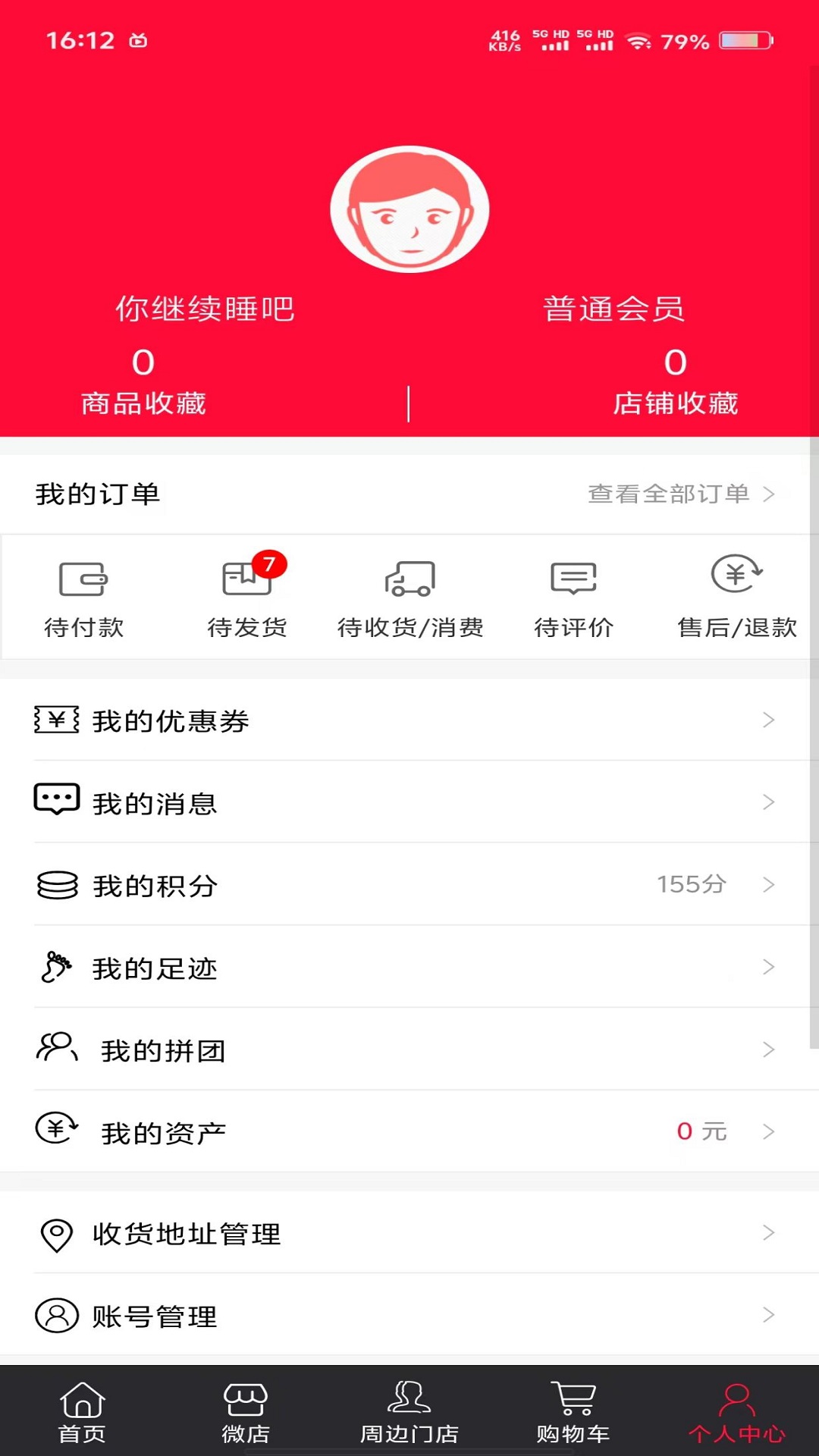Go to the 购物车 cart tab
819x1456 pixels.
pyautogui.click(x=573, y=1412)
